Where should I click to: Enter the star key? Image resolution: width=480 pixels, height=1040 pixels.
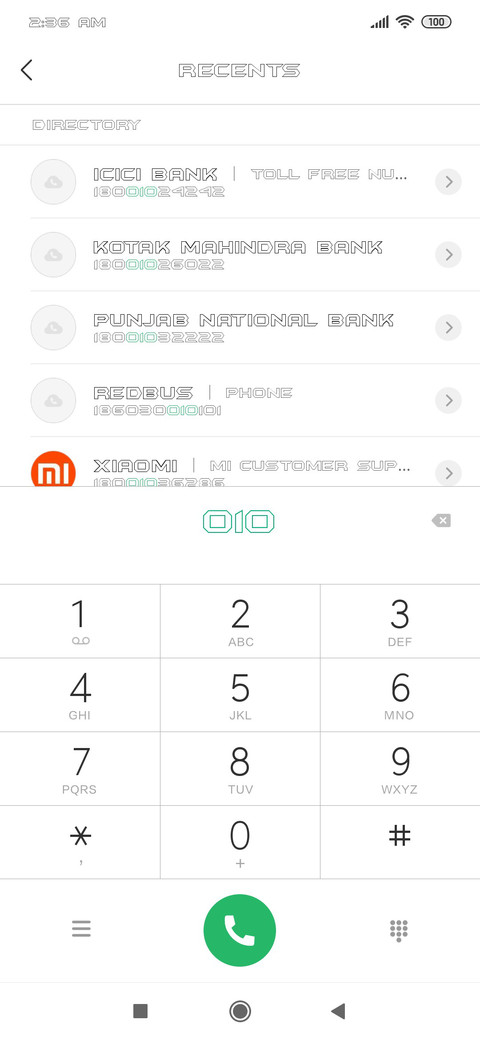click(80, 842)
